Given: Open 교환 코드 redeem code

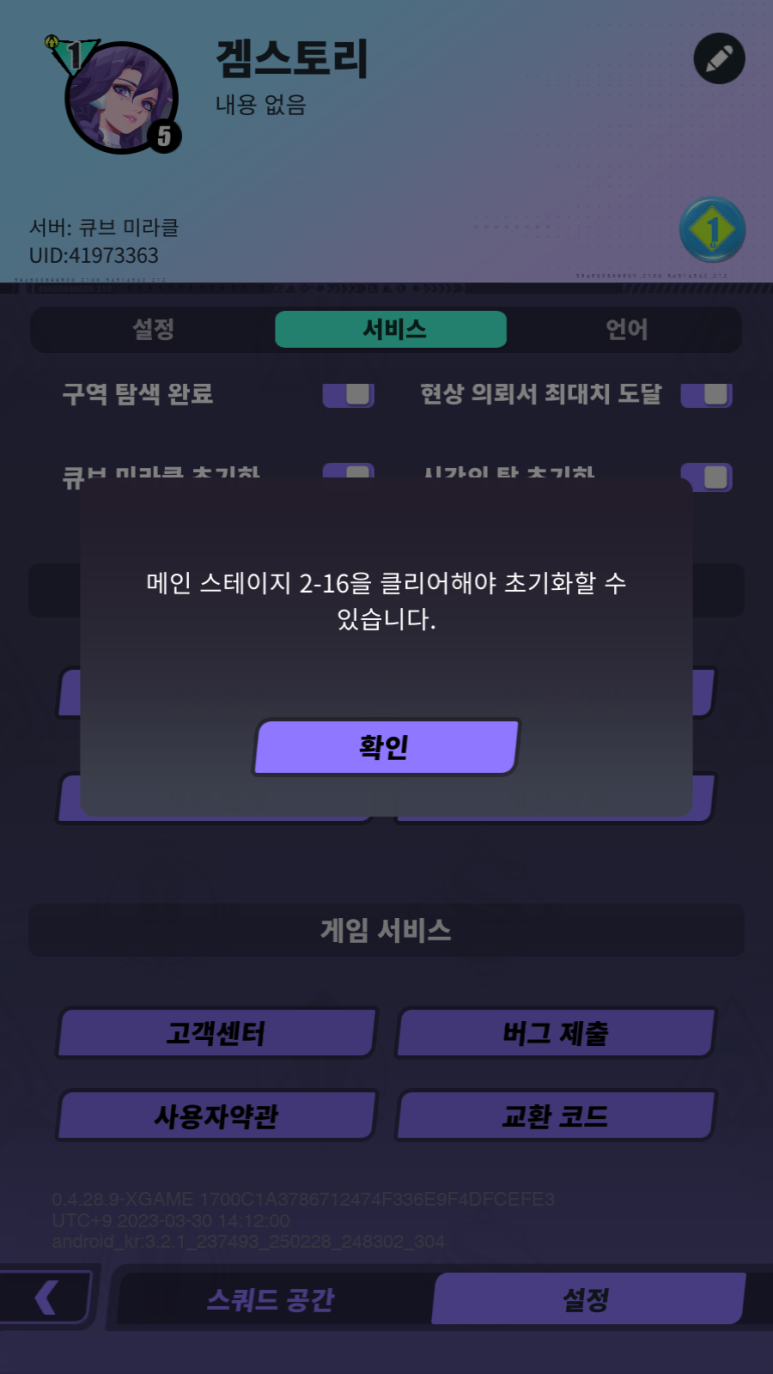Looking at the screenshot, I should (556, 1116).
